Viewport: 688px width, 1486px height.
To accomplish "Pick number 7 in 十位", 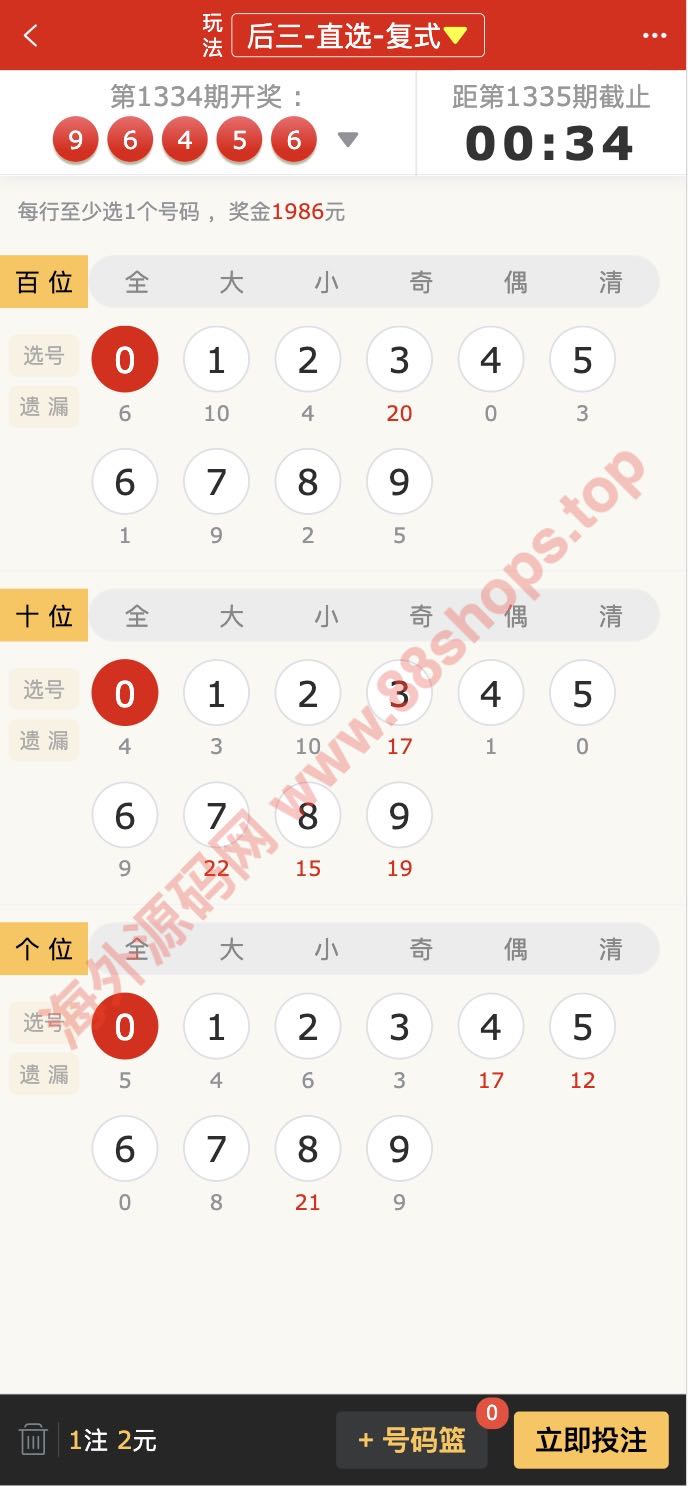I will pyautogui.click(x=216, y=815).
